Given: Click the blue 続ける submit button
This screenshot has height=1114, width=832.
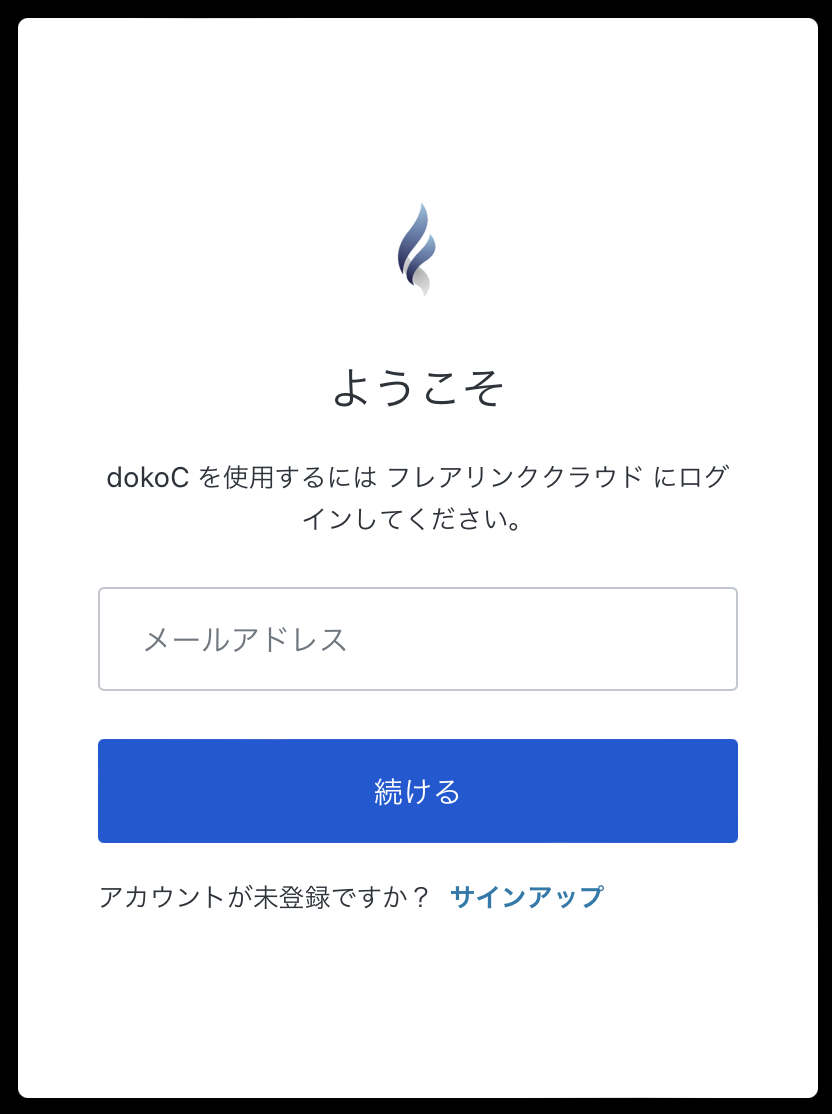Looking at the screenshot, I should coord(416,791).
